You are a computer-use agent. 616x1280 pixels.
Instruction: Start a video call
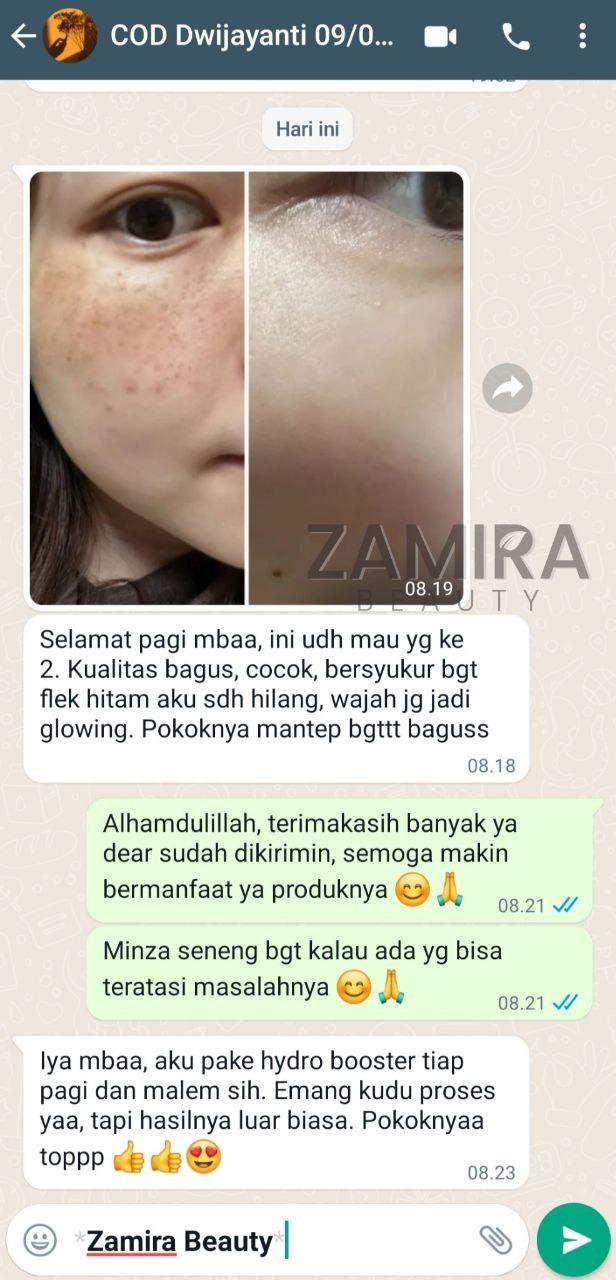[440, 37]
